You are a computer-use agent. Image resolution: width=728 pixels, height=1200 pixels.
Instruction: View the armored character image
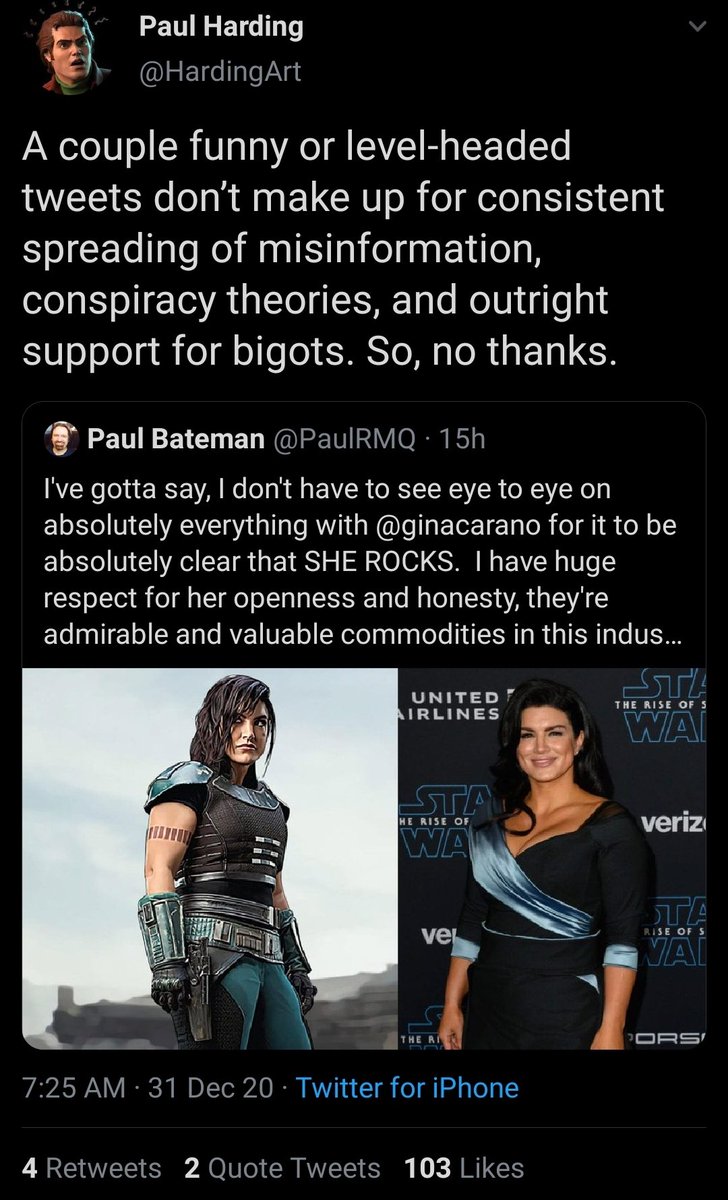pyautogui.click(x=211, y=858)
